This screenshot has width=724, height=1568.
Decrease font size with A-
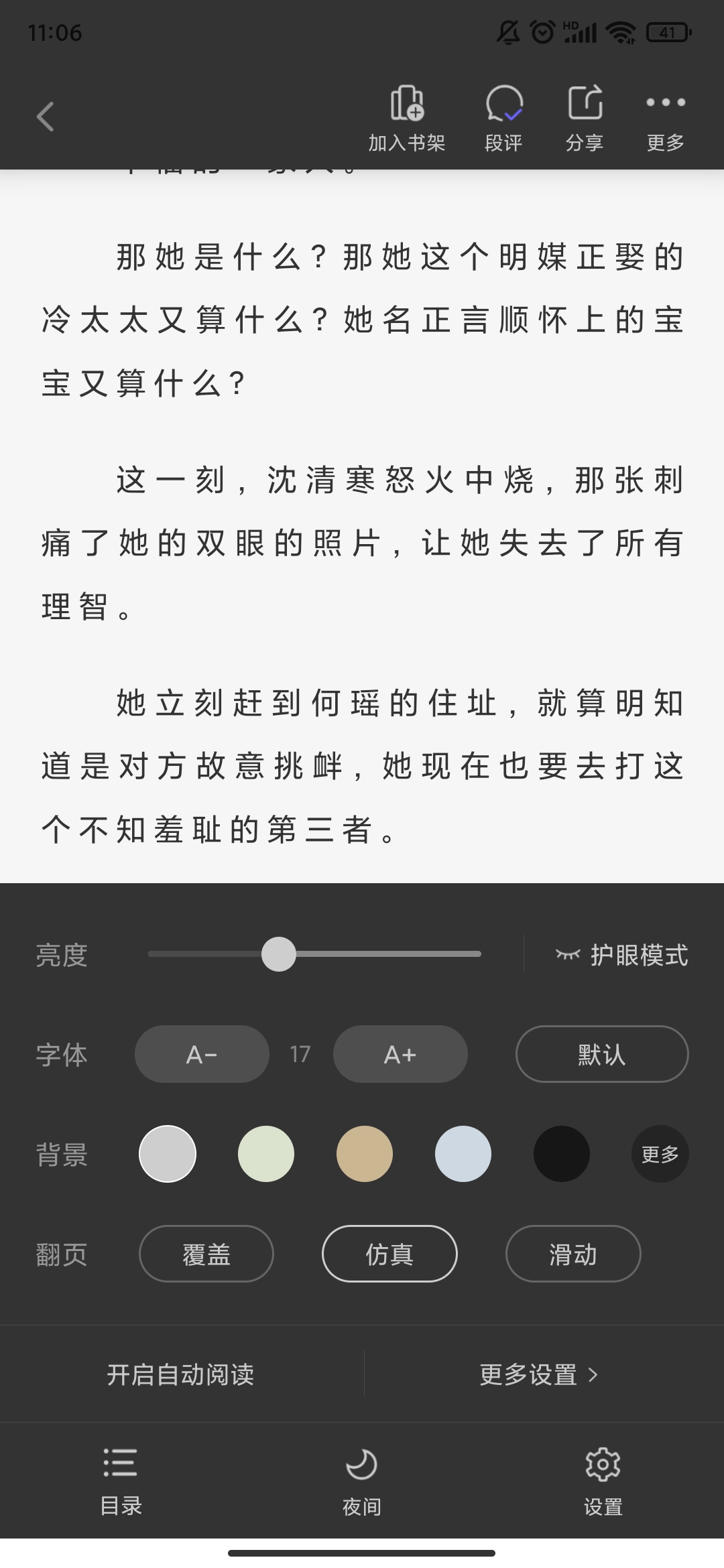[202, 1054]
